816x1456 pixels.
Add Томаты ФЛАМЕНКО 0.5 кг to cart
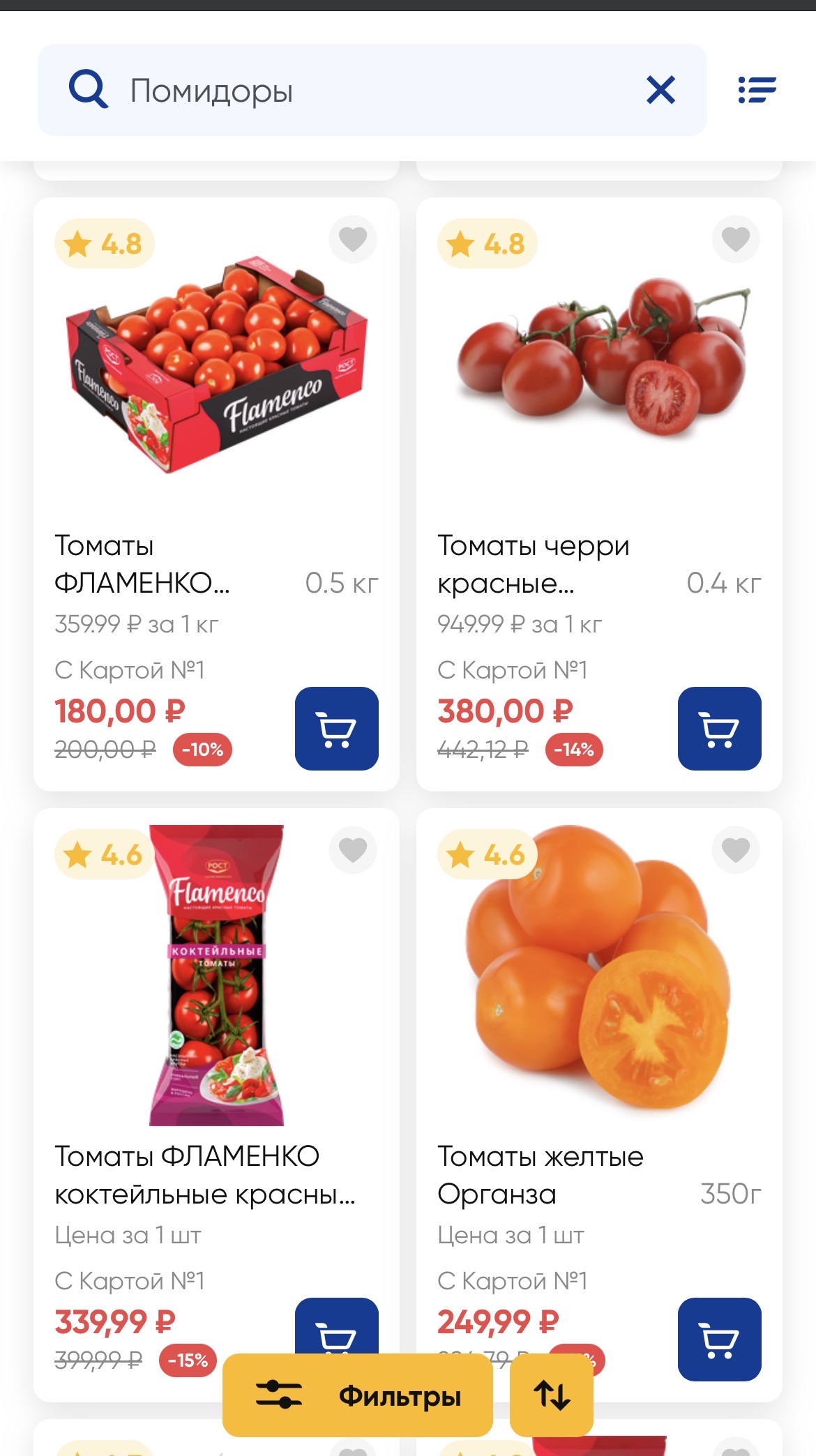click(x=336, y=729)
